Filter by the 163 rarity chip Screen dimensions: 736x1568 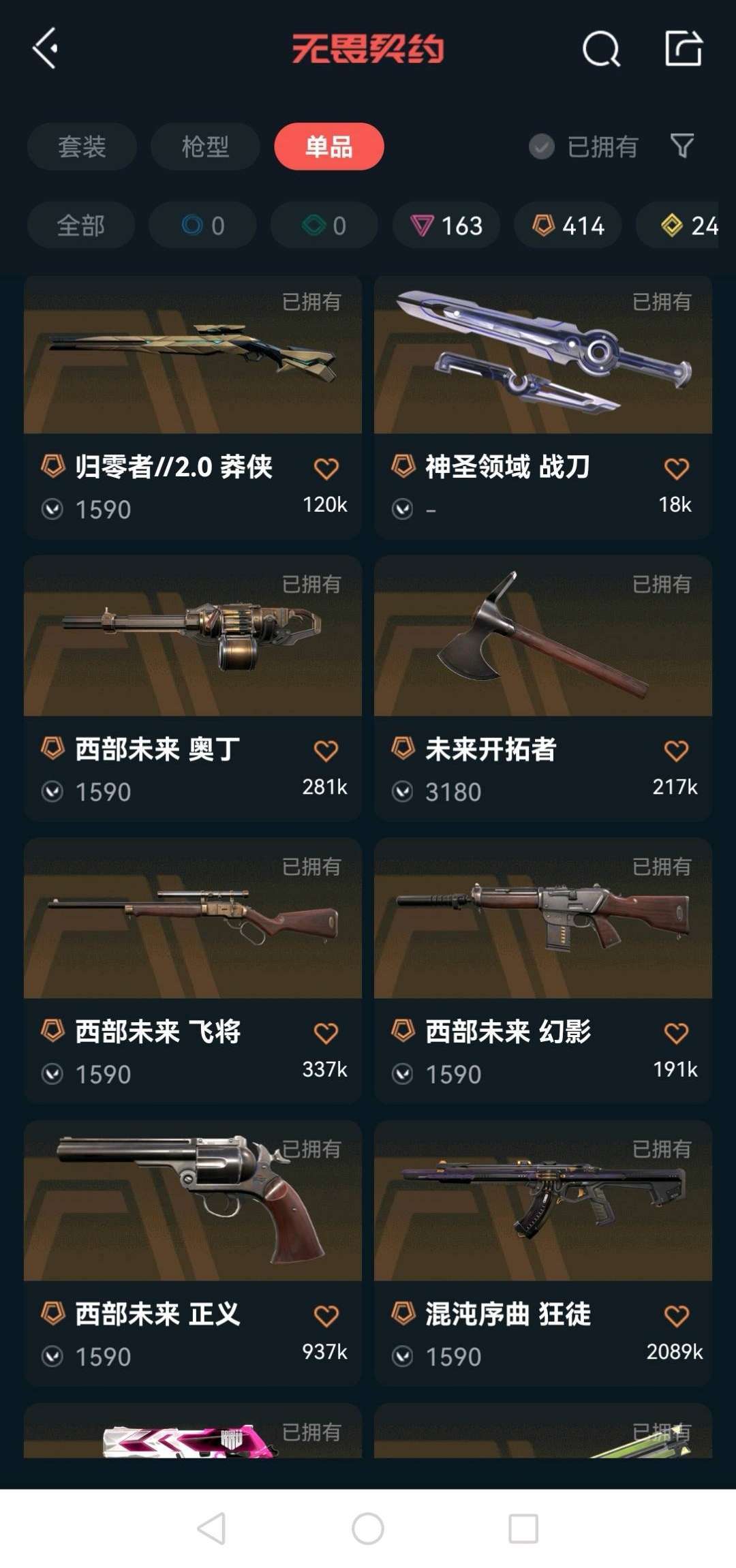446,226
